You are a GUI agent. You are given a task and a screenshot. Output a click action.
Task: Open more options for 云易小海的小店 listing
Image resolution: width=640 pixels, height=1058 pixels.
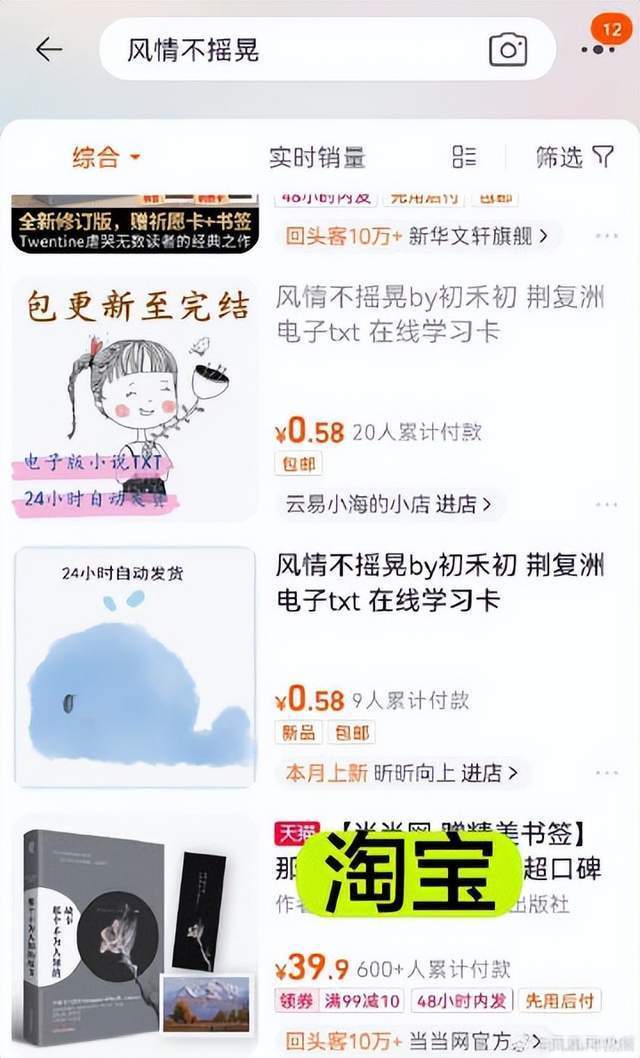(x=607, y=504)
